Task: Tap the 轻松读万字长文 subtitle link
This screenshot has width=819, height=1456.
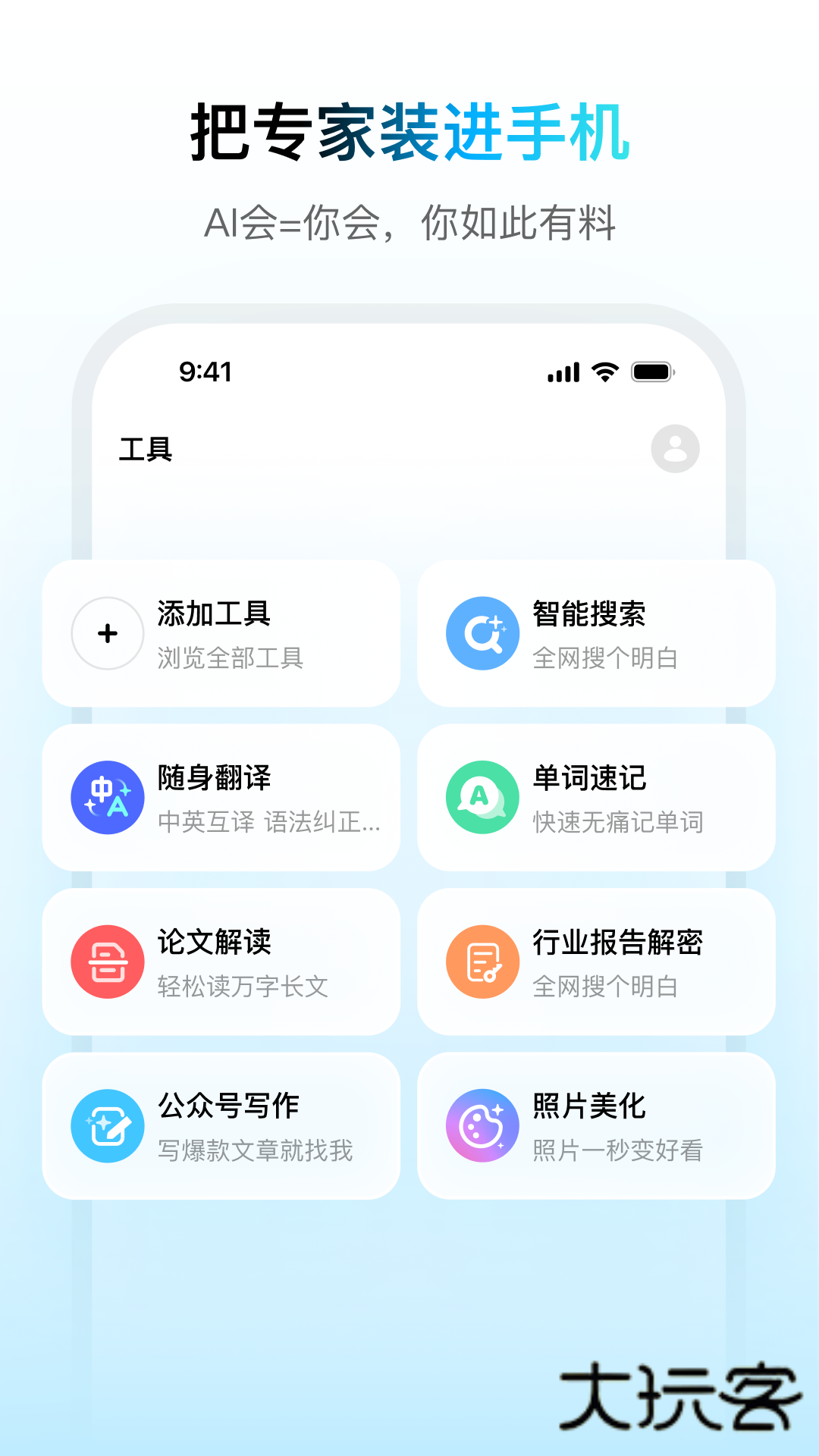Action: point(243,986)
